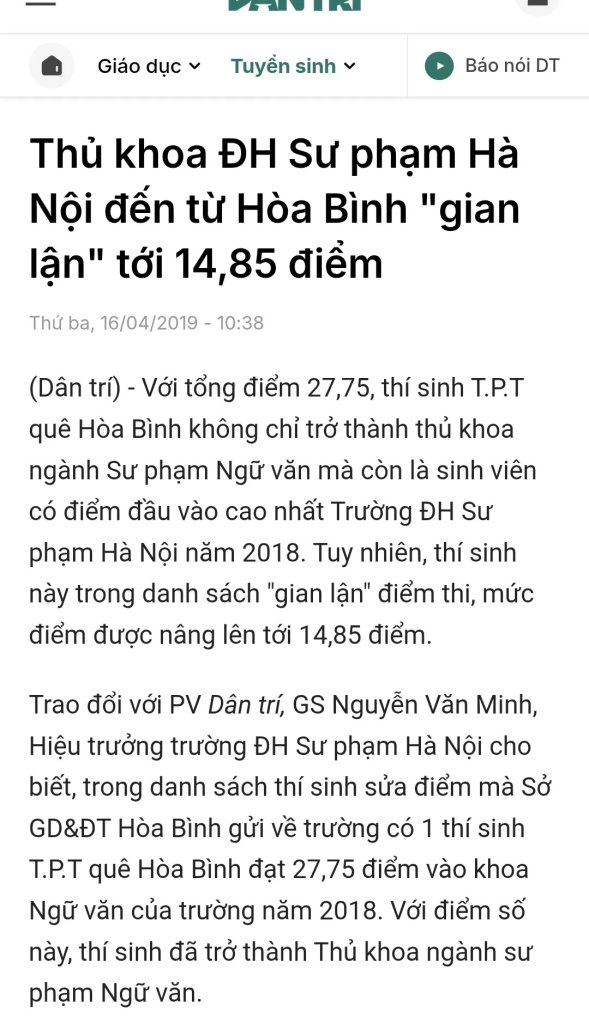Expand the Giáo dục category dropdown

pos(150,66)
